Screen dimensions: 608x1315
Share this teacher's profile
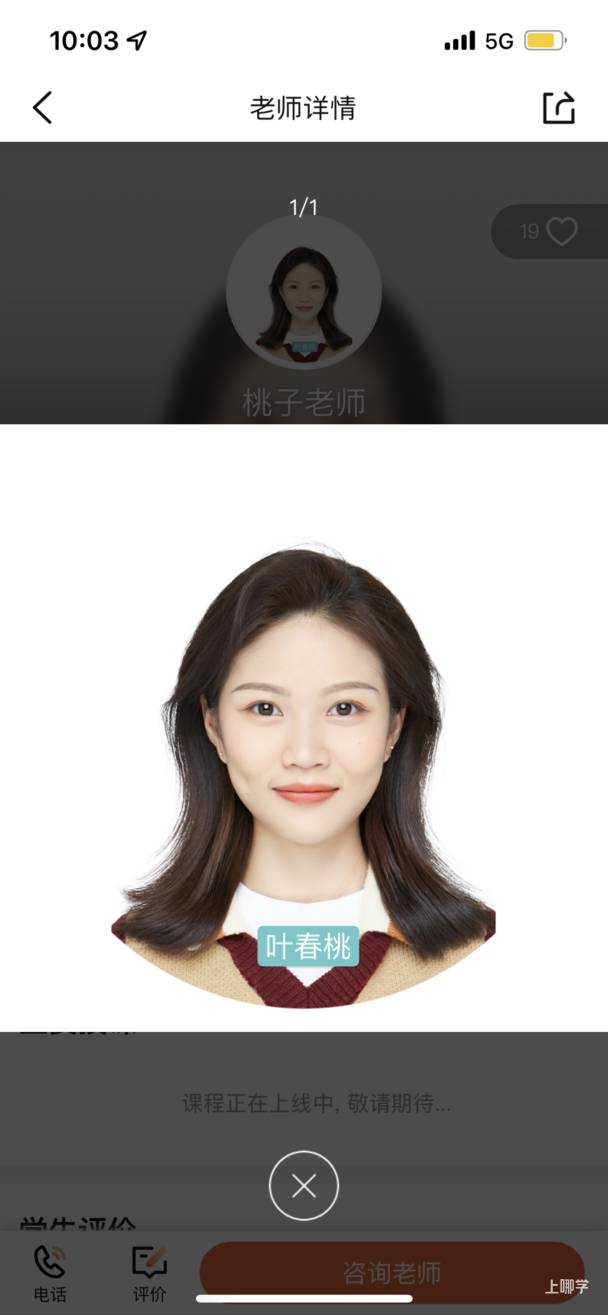tap(559, 108)
